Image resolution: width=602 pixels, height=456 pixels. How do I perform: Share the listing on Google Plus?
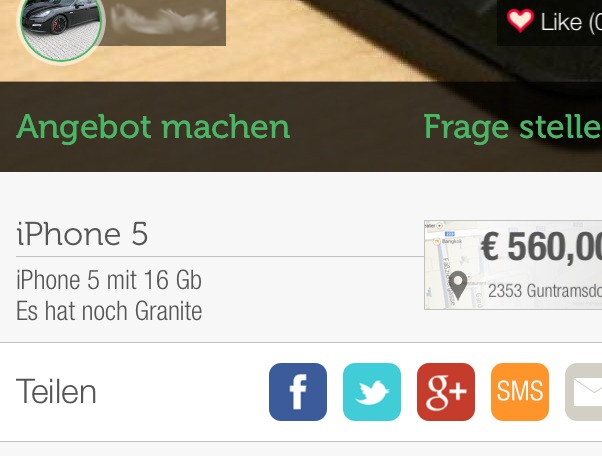click(x=446, y=392)
